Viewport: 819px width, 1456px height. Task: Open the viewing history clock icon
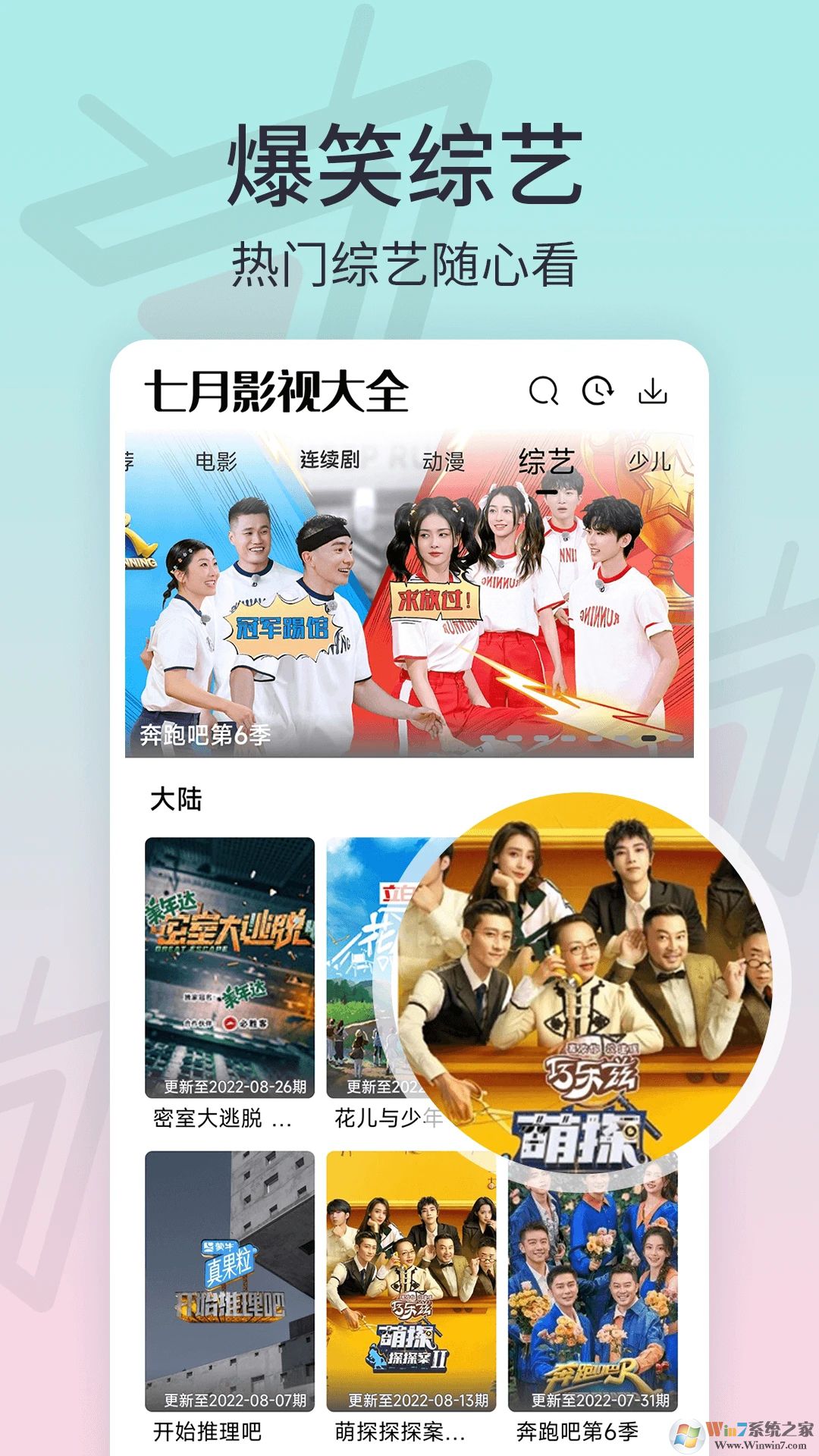tap(598, 389)
